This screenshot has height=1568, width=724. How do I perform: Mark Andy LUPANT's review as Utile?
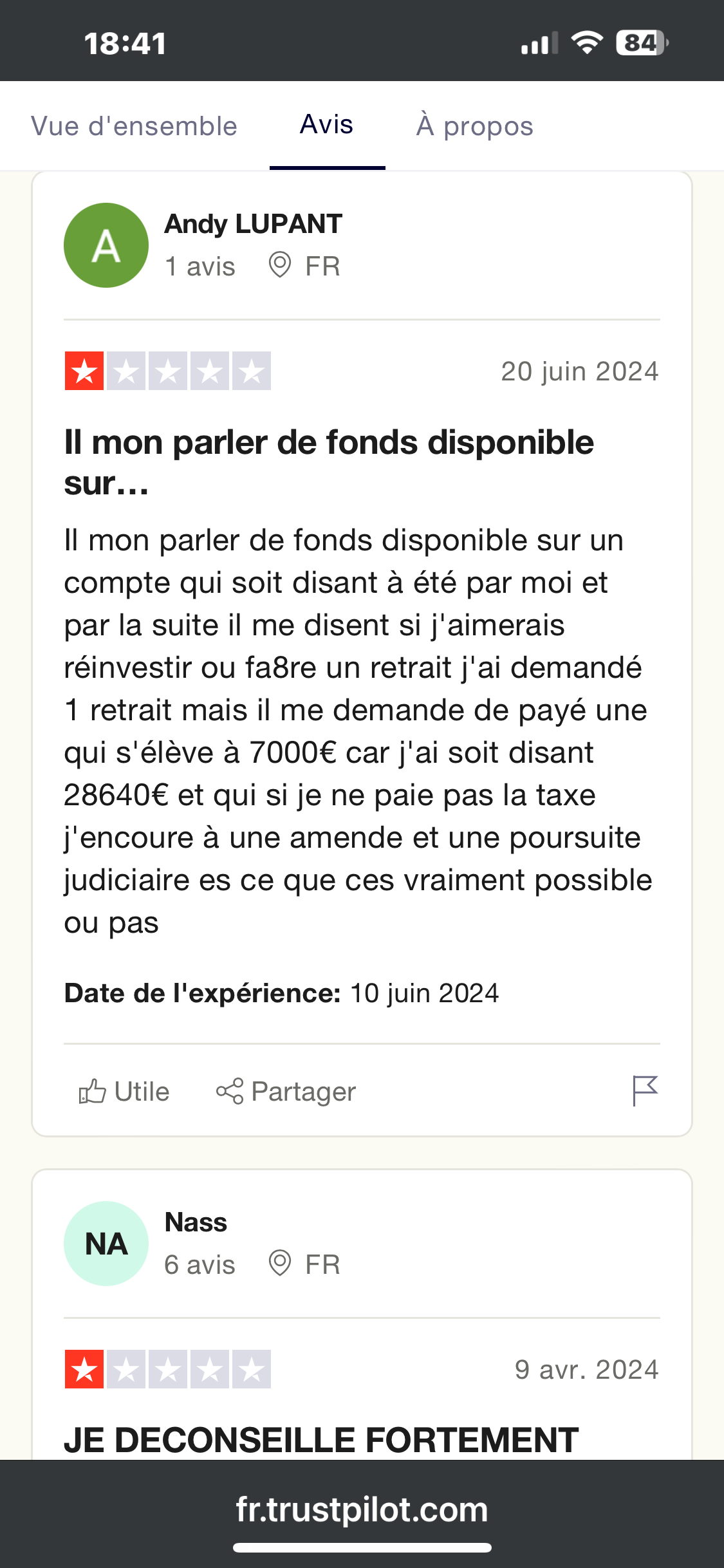124,1092
